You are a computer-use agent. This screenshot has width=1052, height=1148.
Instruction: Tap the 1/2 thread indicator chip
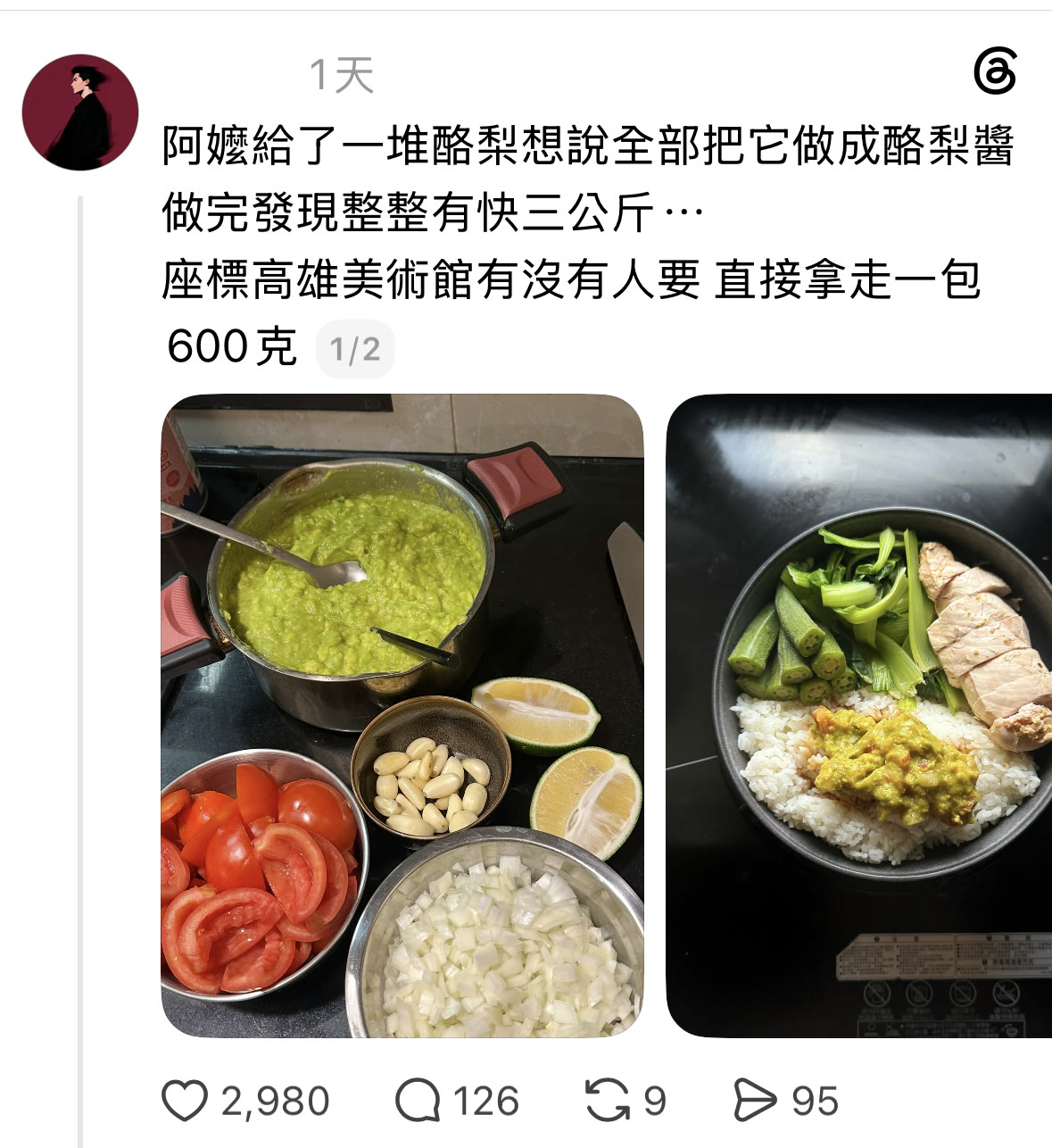click(x=355, y=349)
